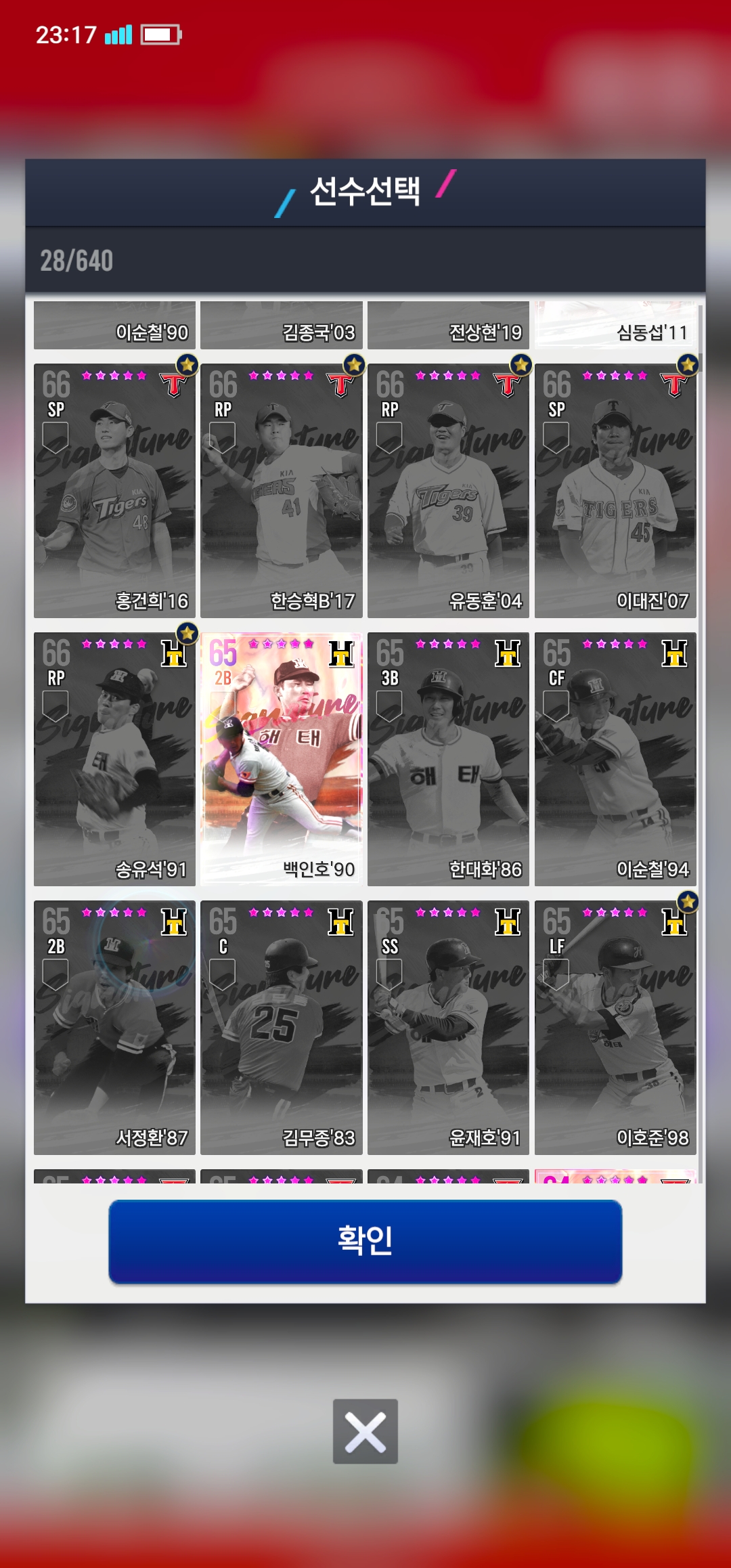
Task: Select the 이호준'98 LF card
Action: click(615, 1027)
